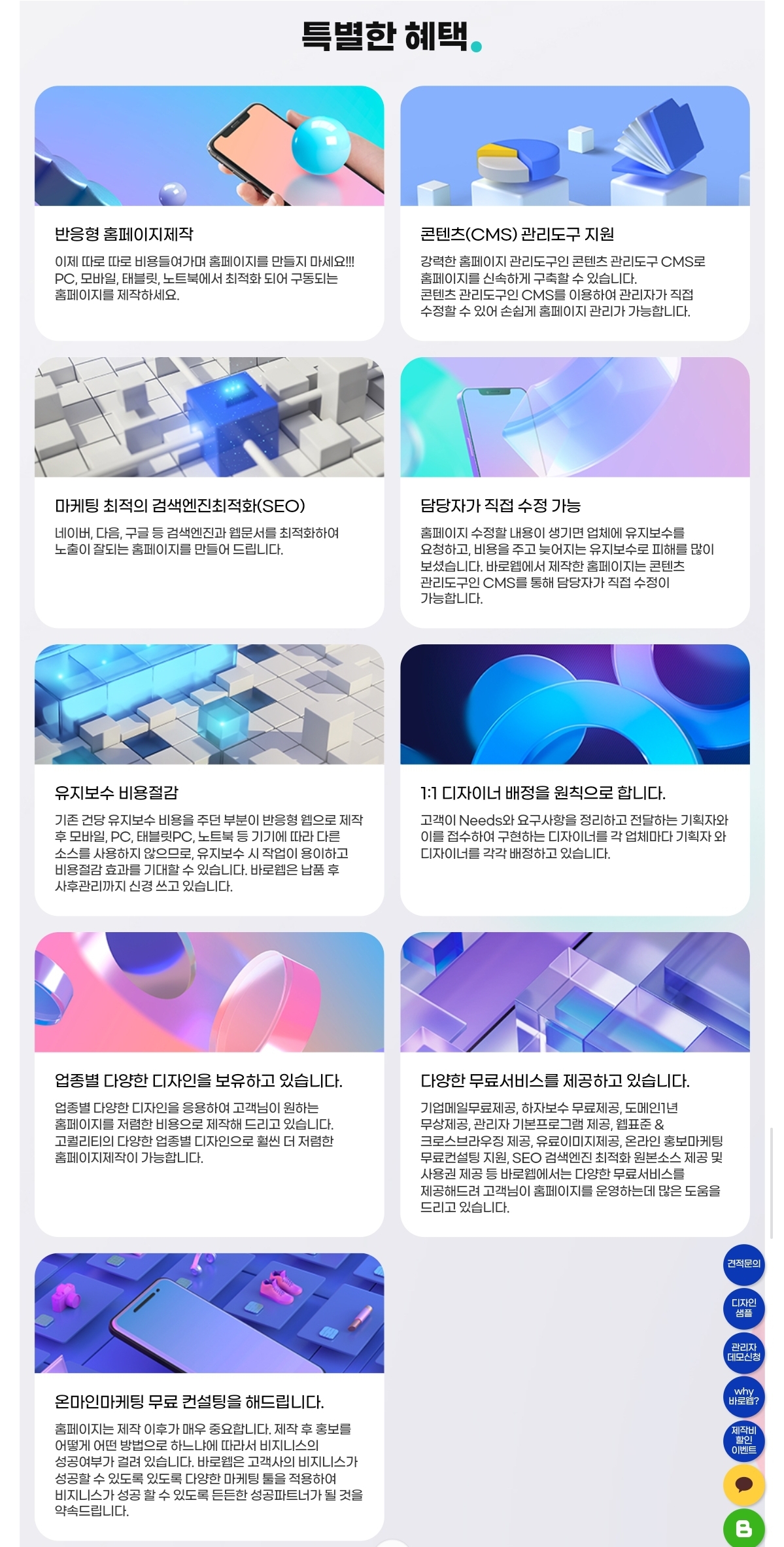Open the why 바로웹? button
The height and width of the screenshot is (1547, 784).
click(743, 1396)
